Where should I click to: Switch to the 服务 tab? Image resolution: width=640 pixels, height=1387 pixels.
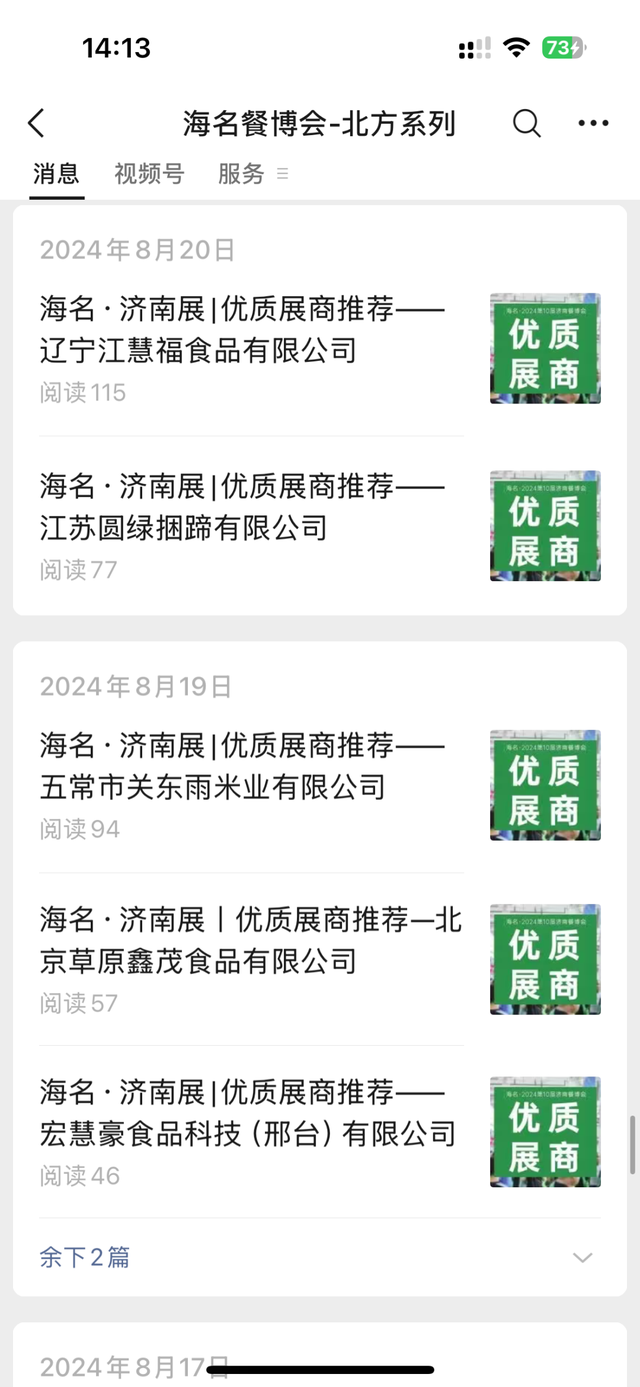[x=241, y=174]
